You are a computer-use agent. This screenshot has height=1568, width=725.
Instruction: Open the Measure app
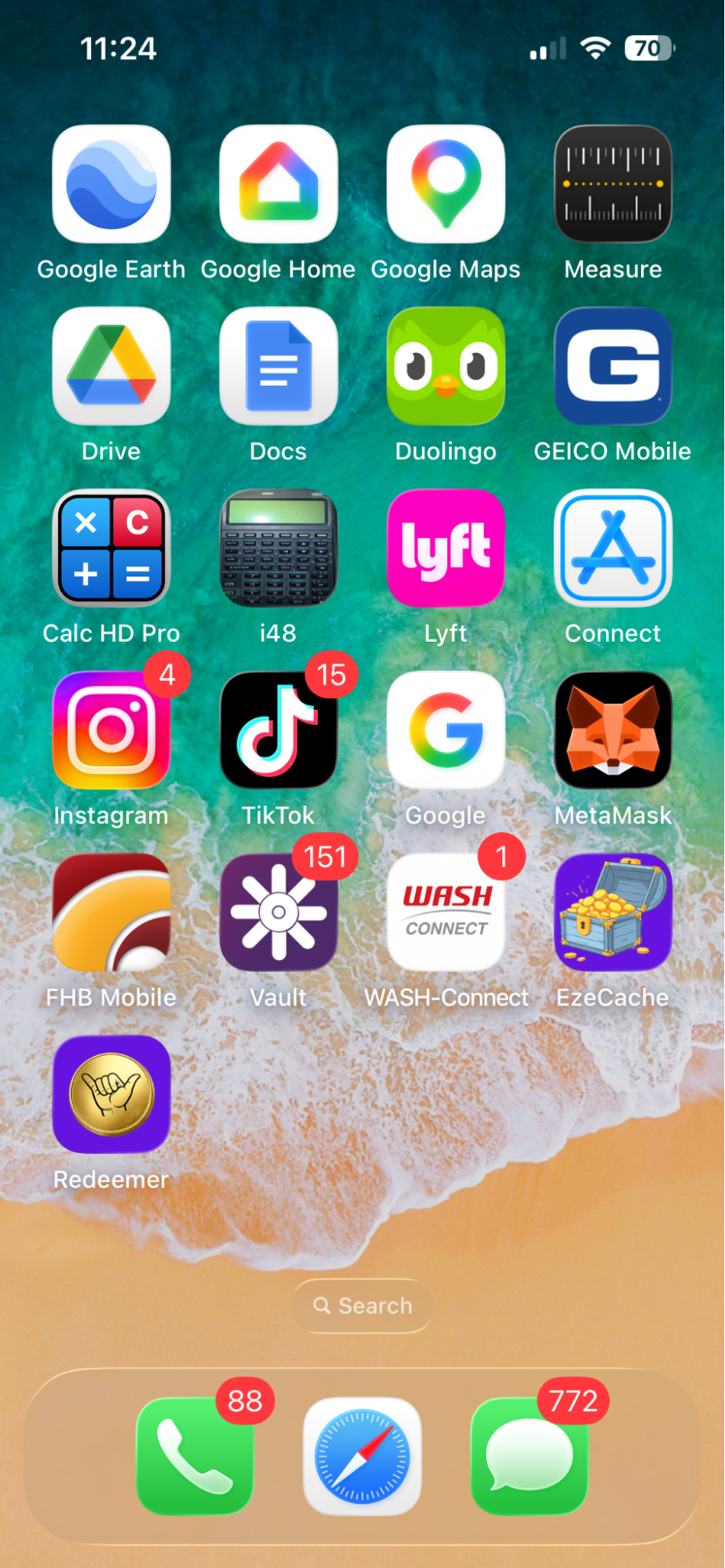pos(613,184)
